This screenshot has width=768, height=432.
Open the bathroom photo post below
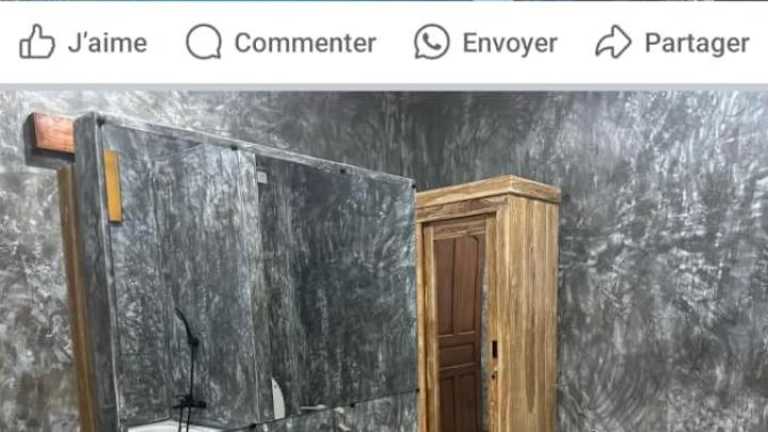(x=384, y=262)
